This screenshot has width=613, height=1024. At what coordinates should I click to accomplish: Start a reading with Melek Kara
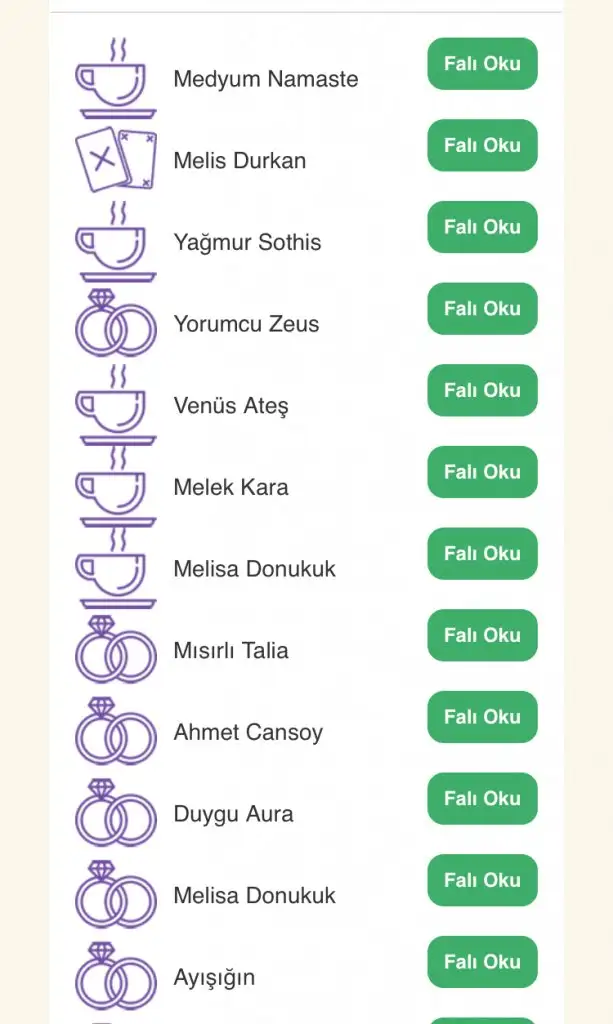pos(482,472)
